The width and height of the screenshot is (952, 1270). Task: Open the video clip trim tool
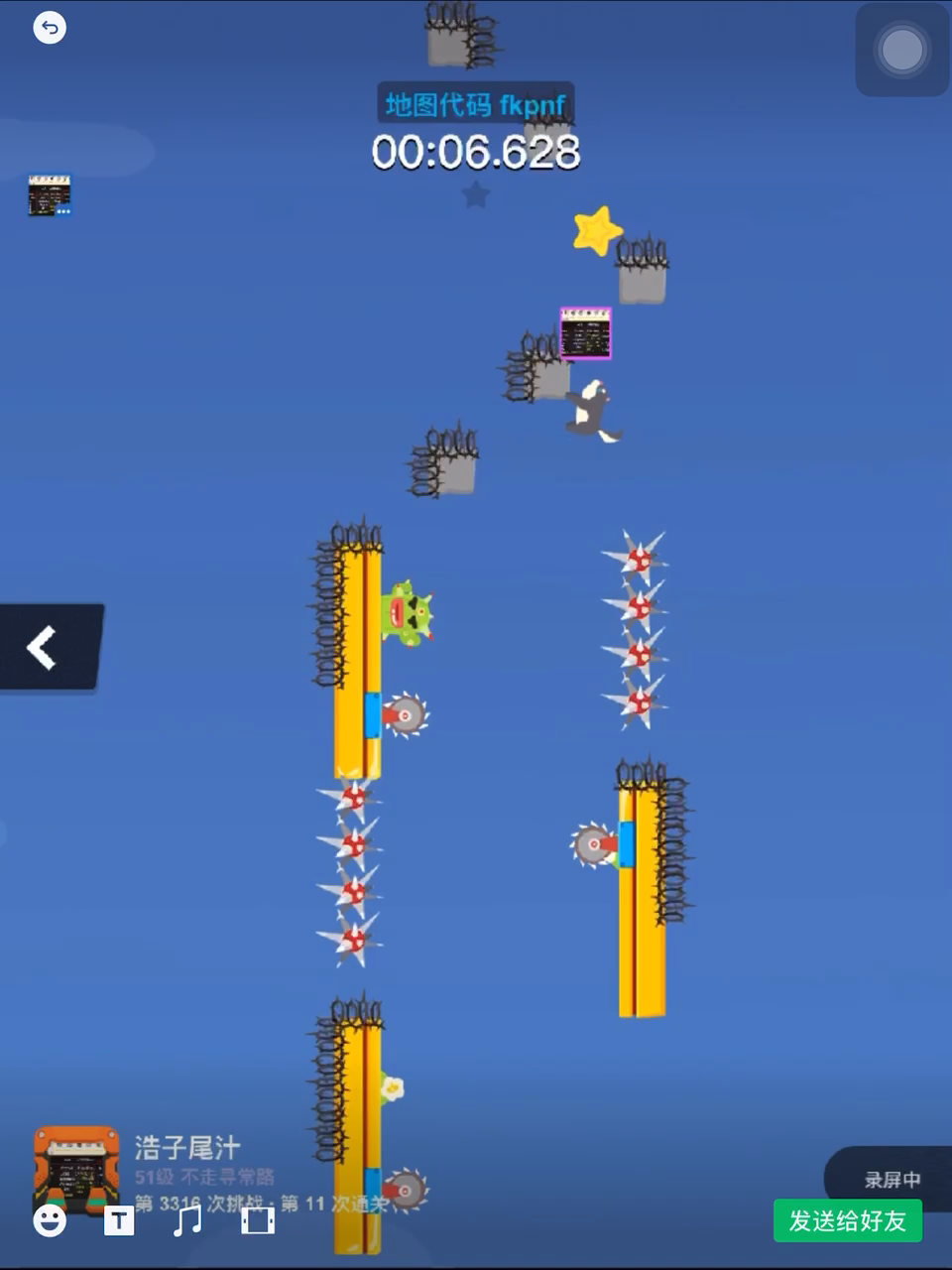tap(258, 1220)
